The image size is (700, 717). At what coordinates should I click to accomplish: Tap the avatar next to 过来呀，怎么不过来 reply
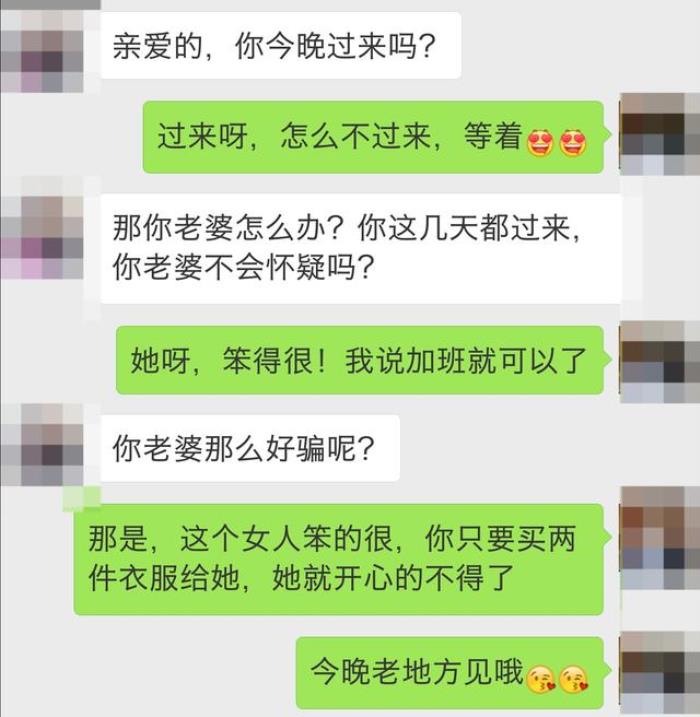pos(658,135)
